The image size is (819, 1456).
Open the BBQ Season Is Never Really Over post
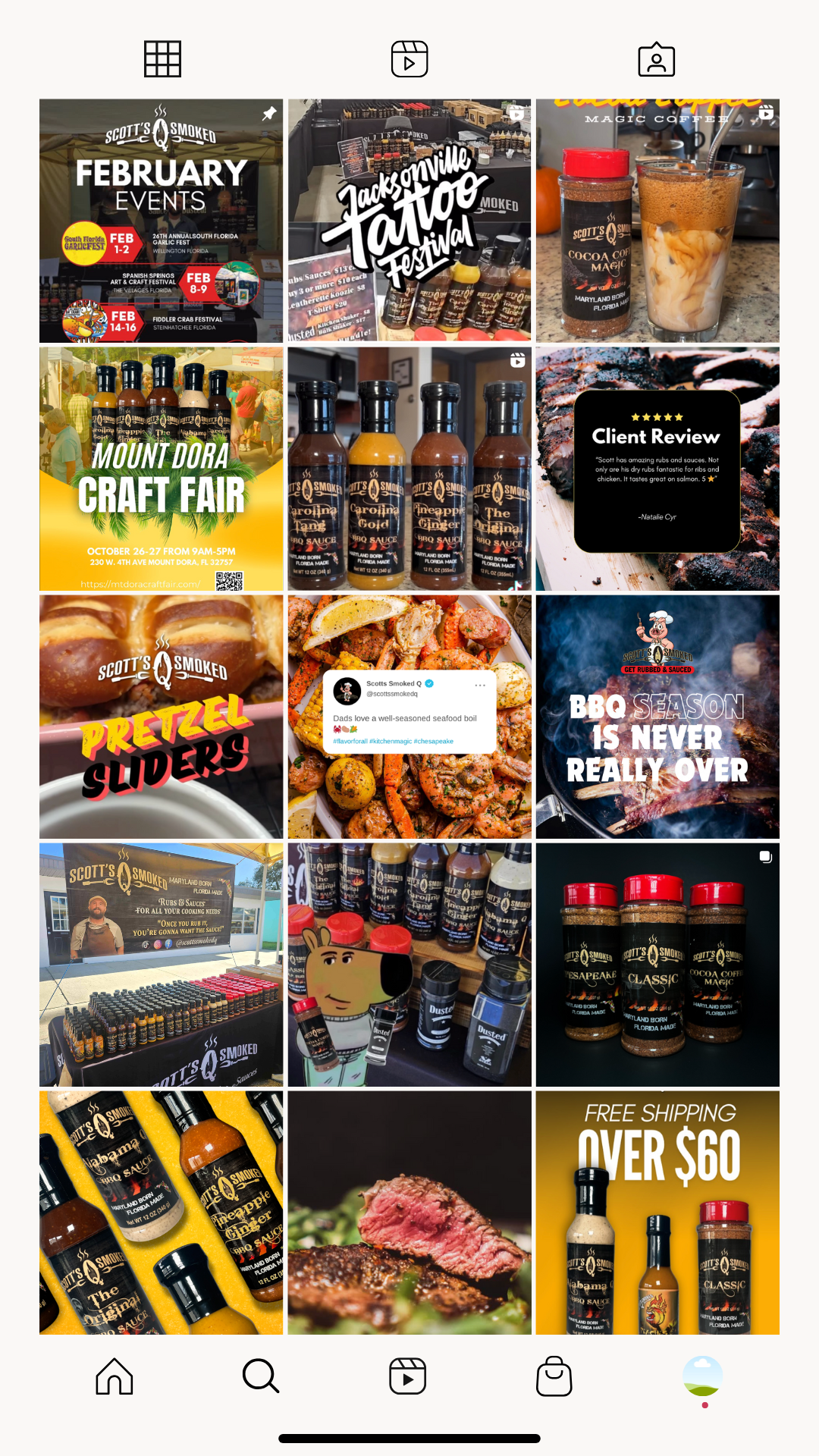(x=657, y=717)
